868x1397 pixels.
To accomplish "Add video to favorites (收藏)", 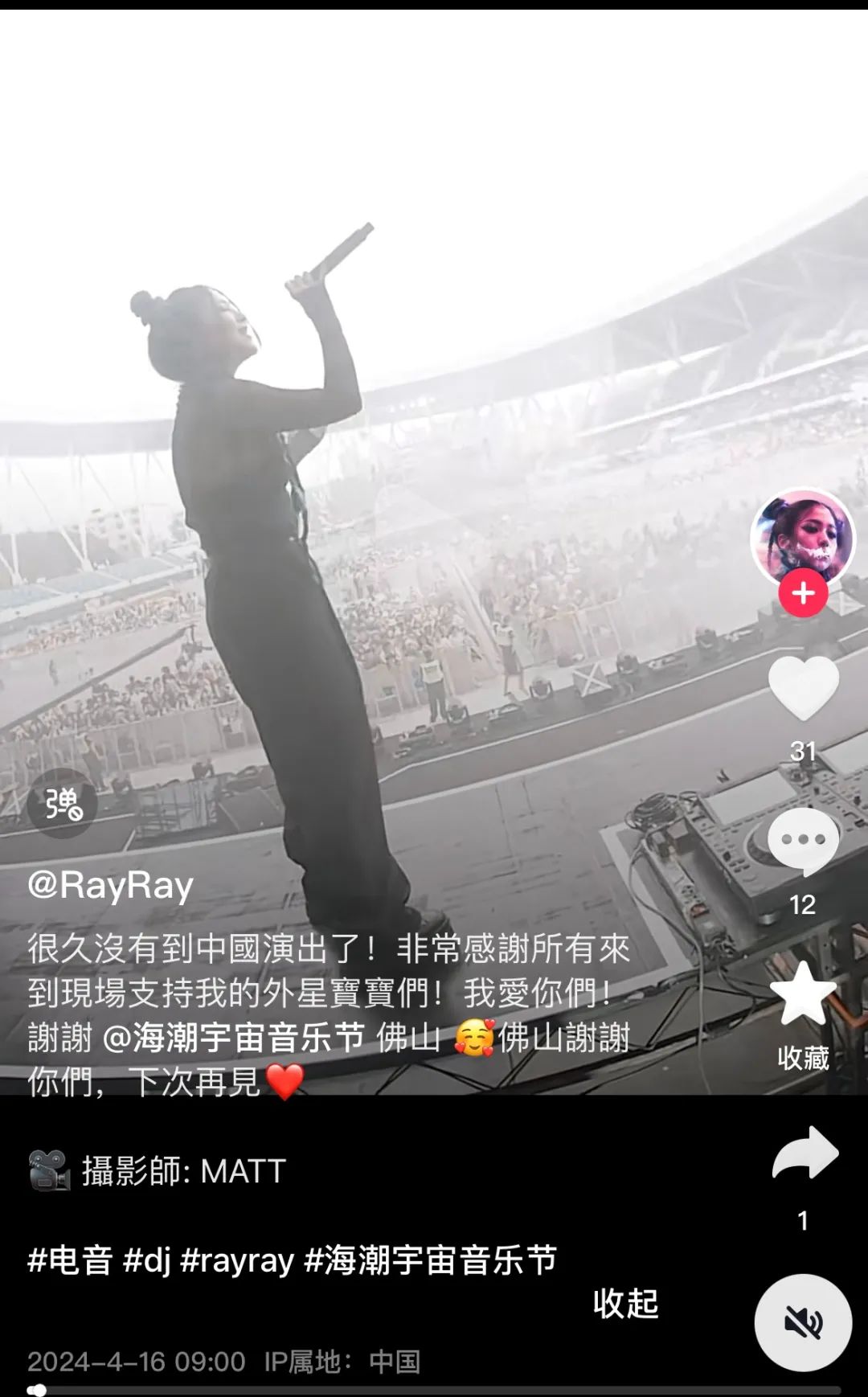I will point(803,995).
